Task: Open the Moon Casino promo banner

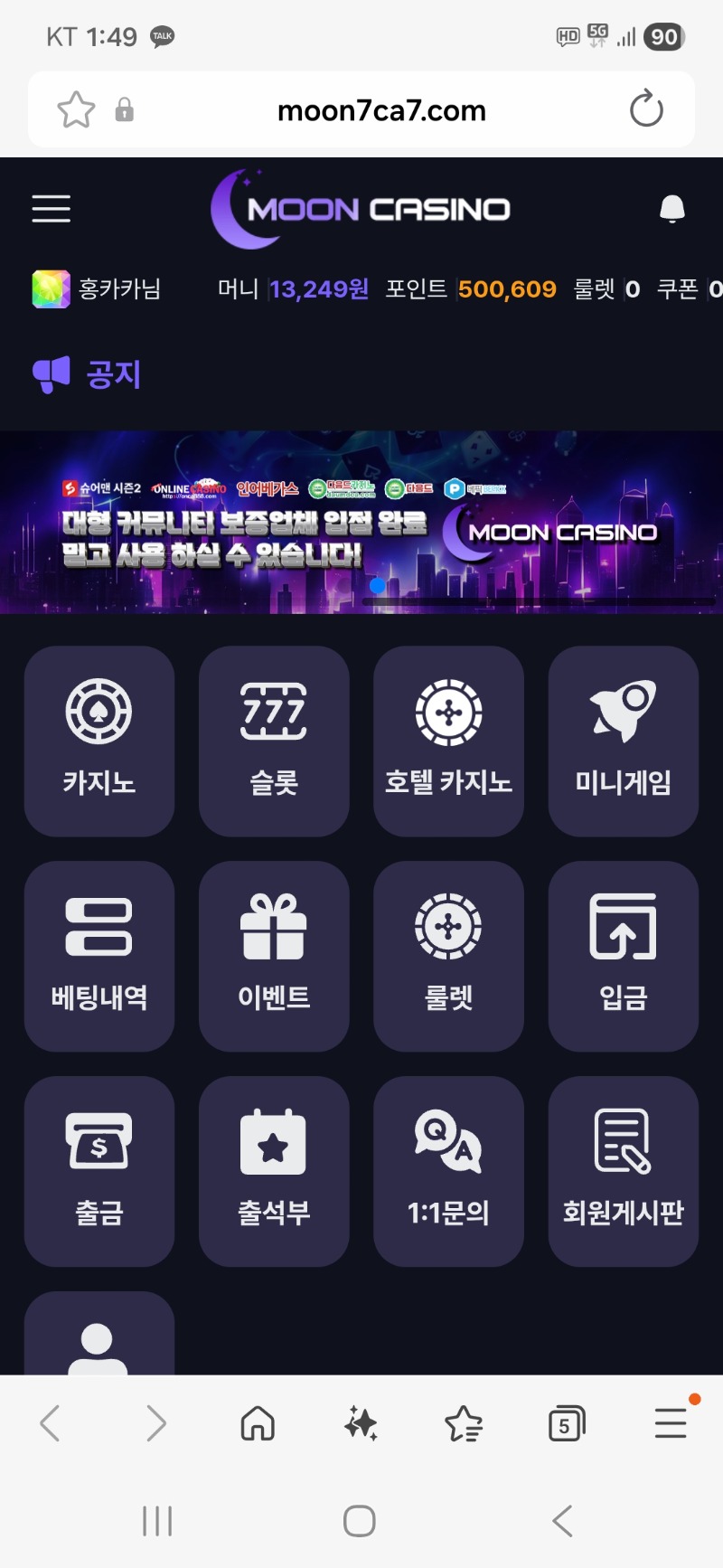Action: pos(361,523)
